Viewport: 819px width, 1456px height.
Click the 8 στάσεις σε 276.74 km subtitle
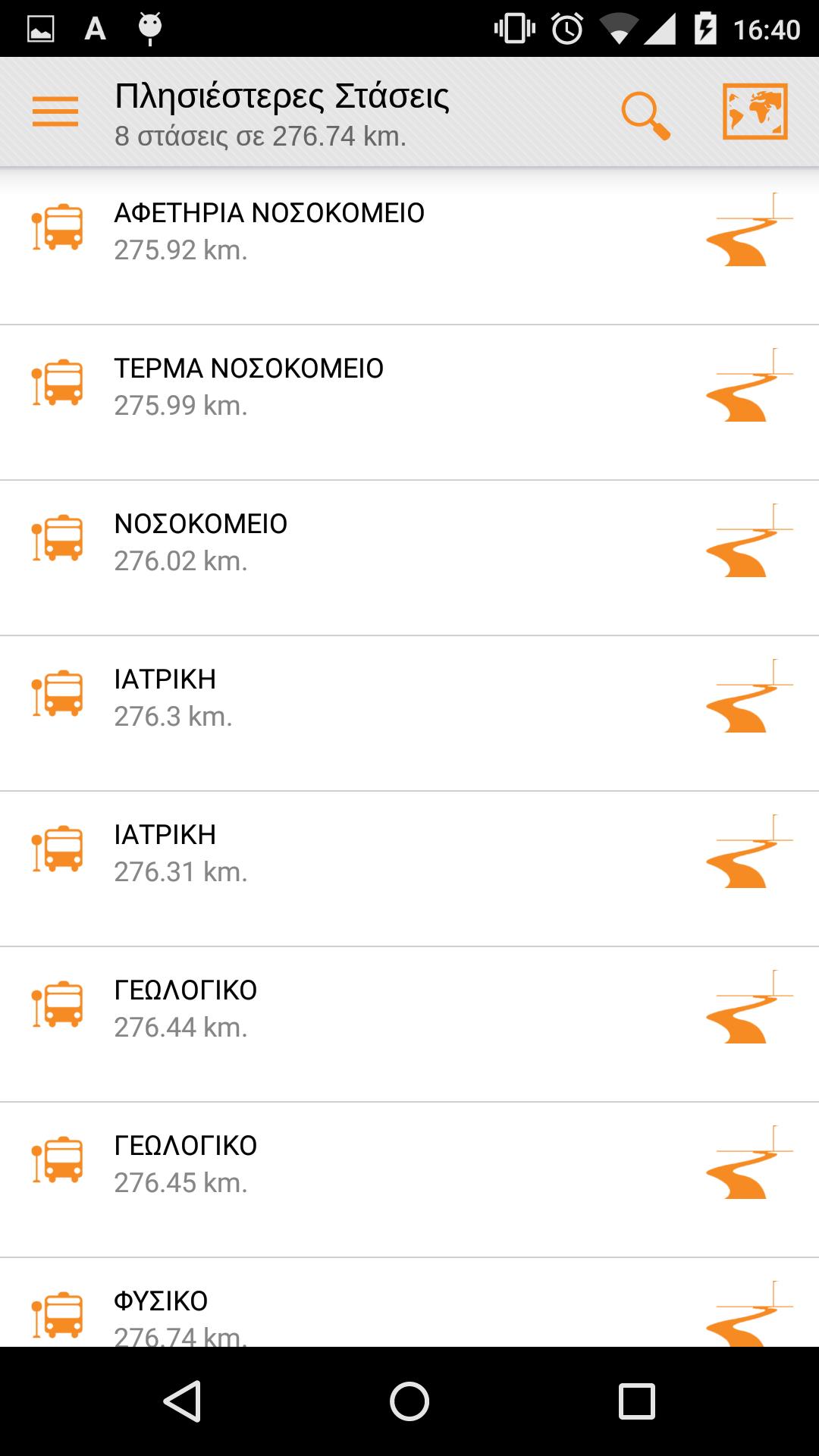click(x=259, y=136)
